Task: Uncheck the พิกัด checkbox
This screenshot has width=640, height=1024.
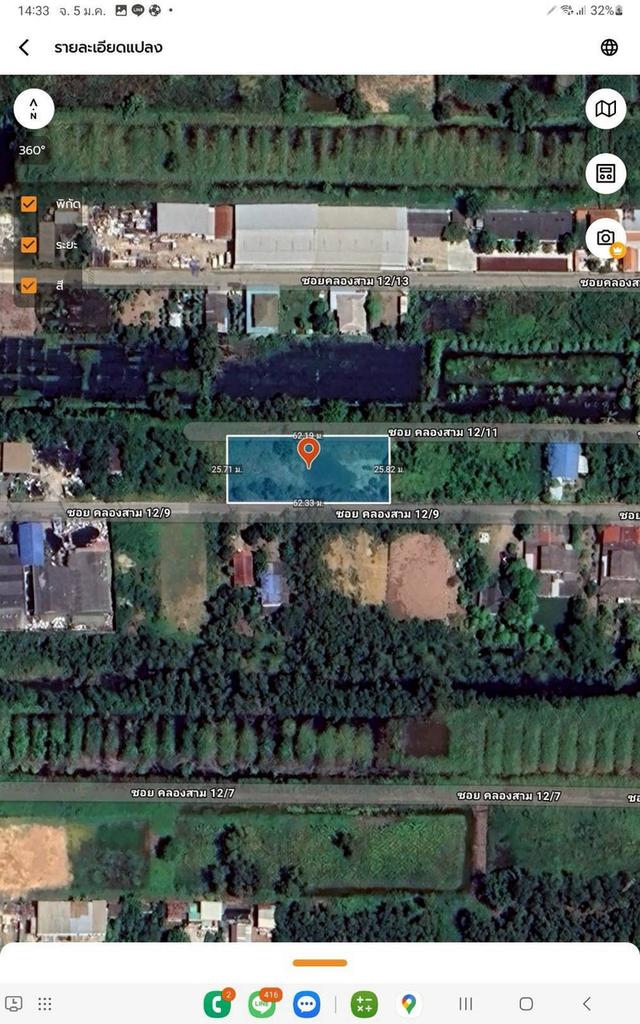Action: (x=29, y=204)
